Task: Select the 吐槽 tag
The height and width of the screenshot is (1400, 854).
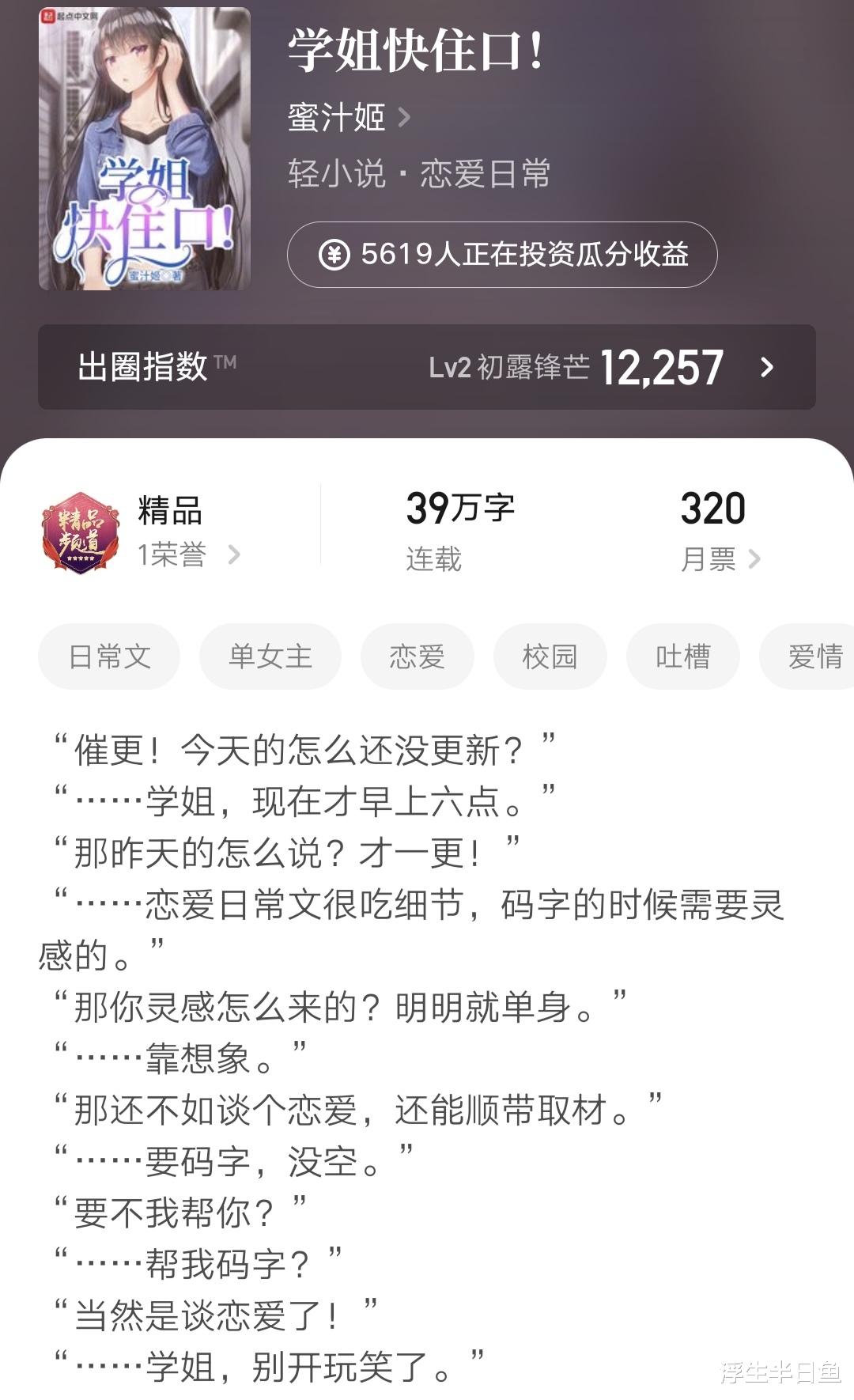Action: pyautogui.click(x=682, y=655)
